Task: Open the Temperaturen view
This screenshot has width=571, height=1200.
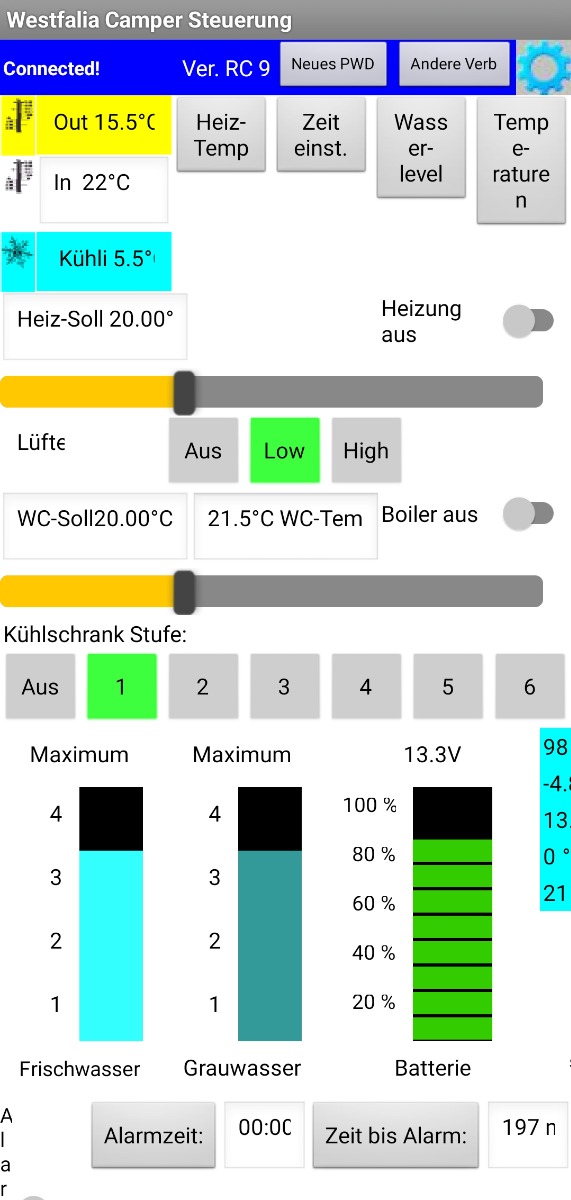Action: point(521,160)
